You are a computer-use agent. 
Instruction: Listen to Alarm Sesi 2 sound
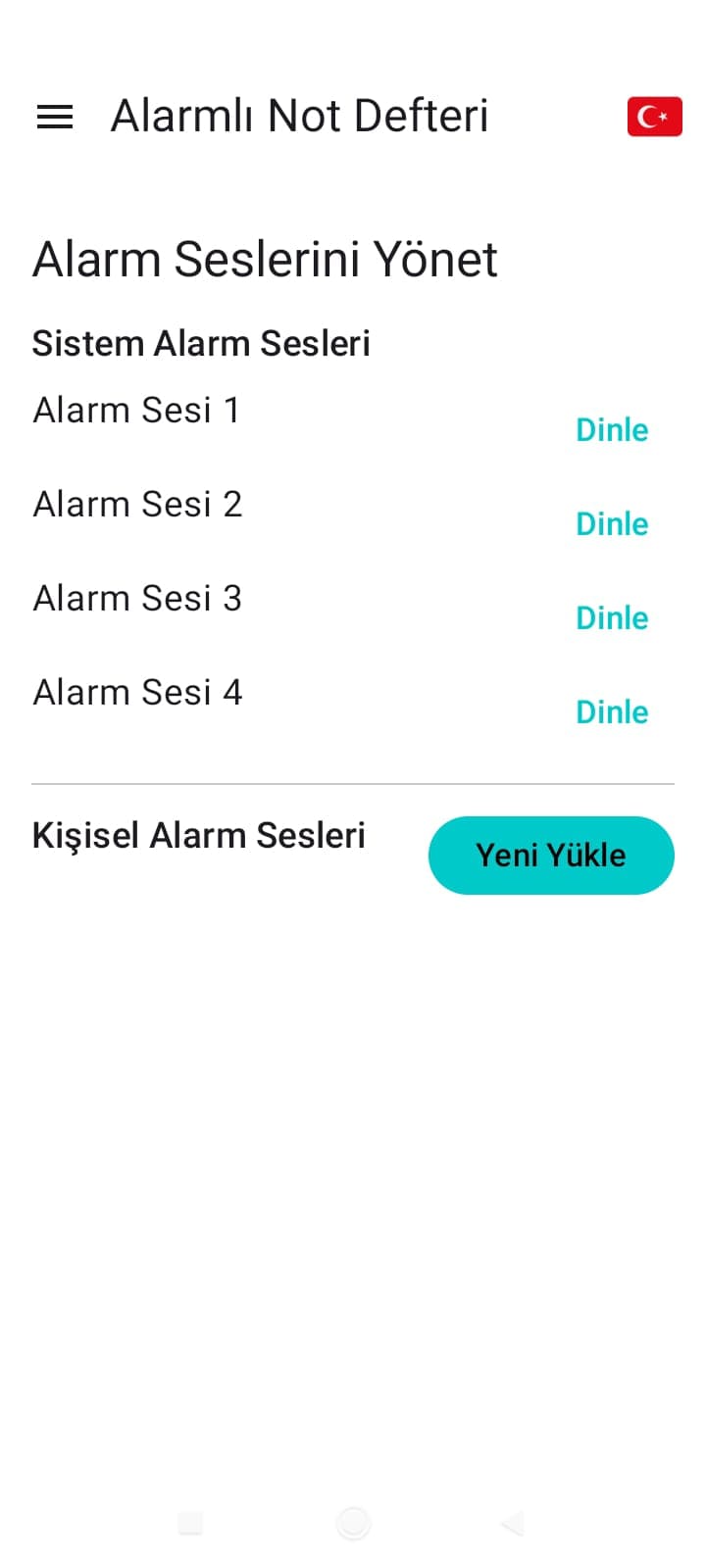(611, 523)
